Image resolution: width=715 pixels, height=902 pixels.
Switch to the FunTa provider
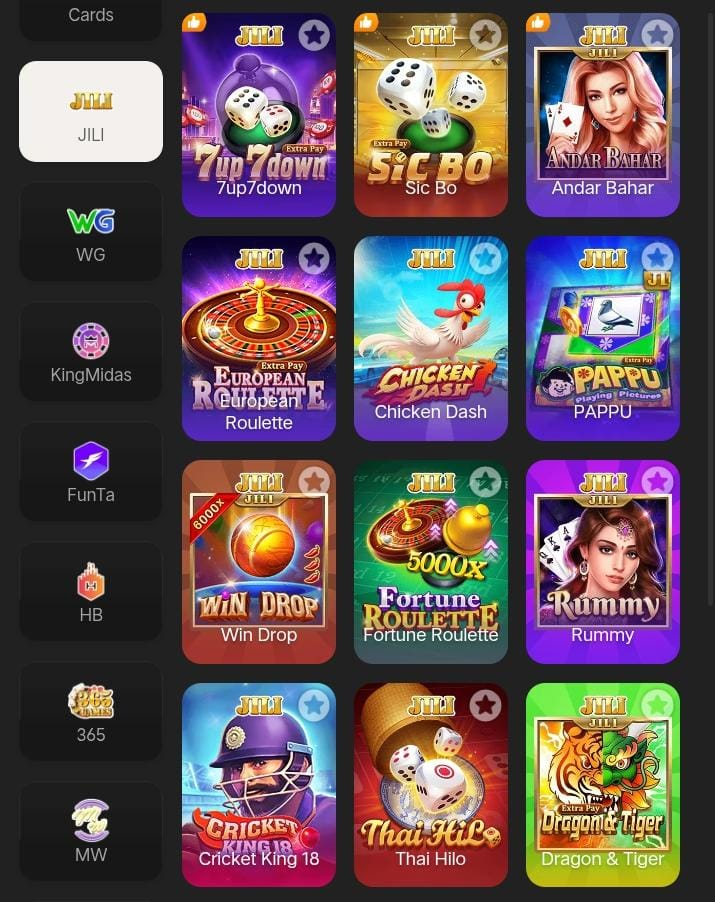click(90, 472)
